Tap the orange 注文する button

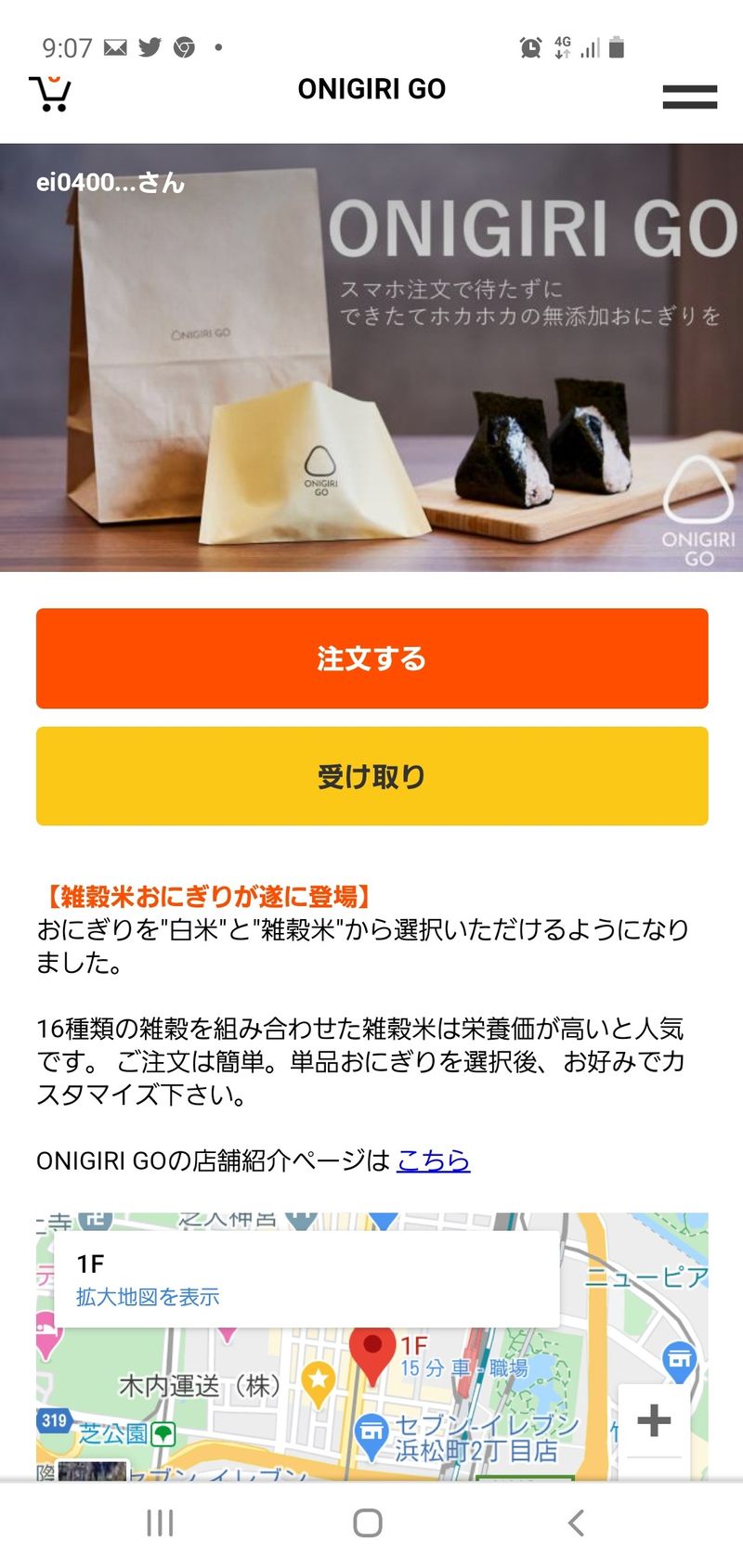click(x=371, y=658)
